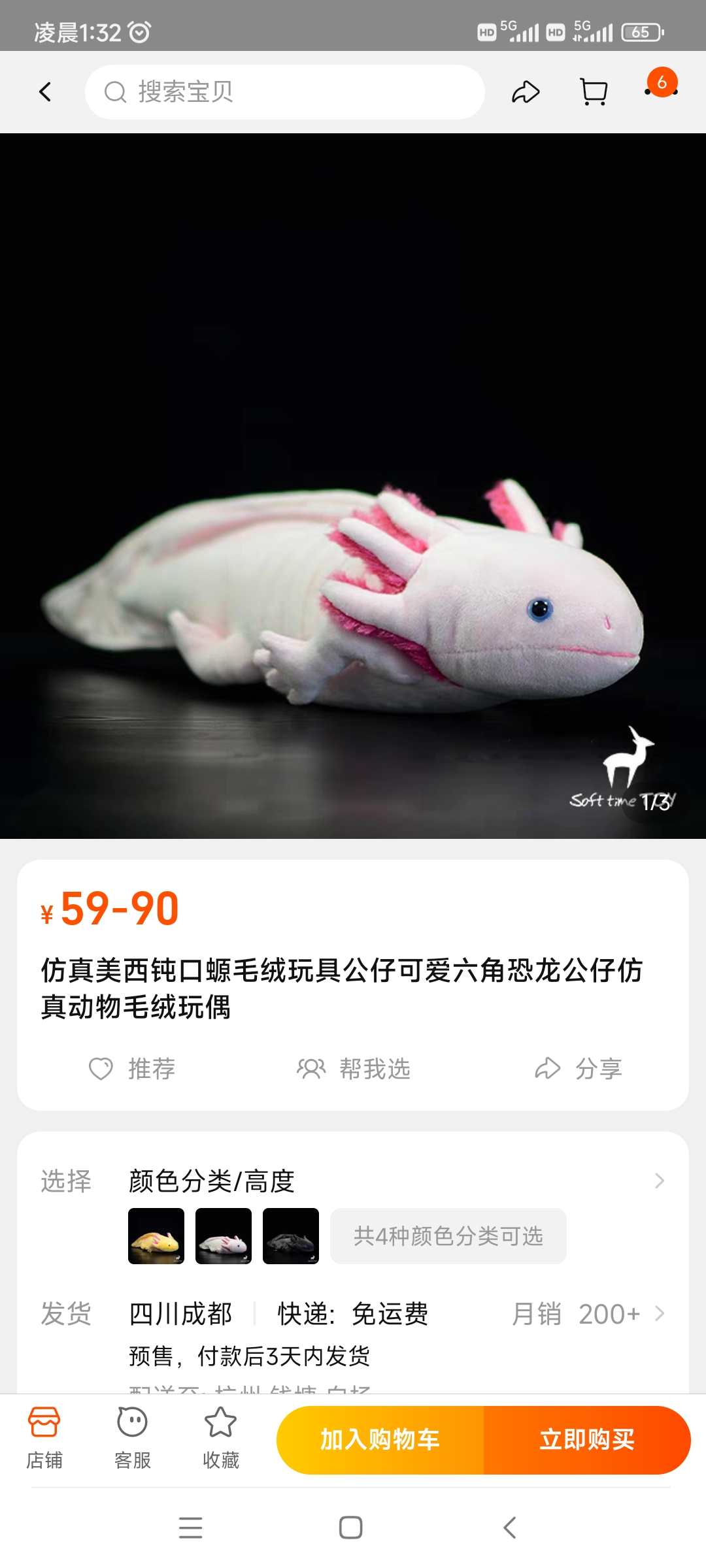Screen dimensions: 706x1568
Task: Contact 客服 customer service
Action: (133, 1438)
